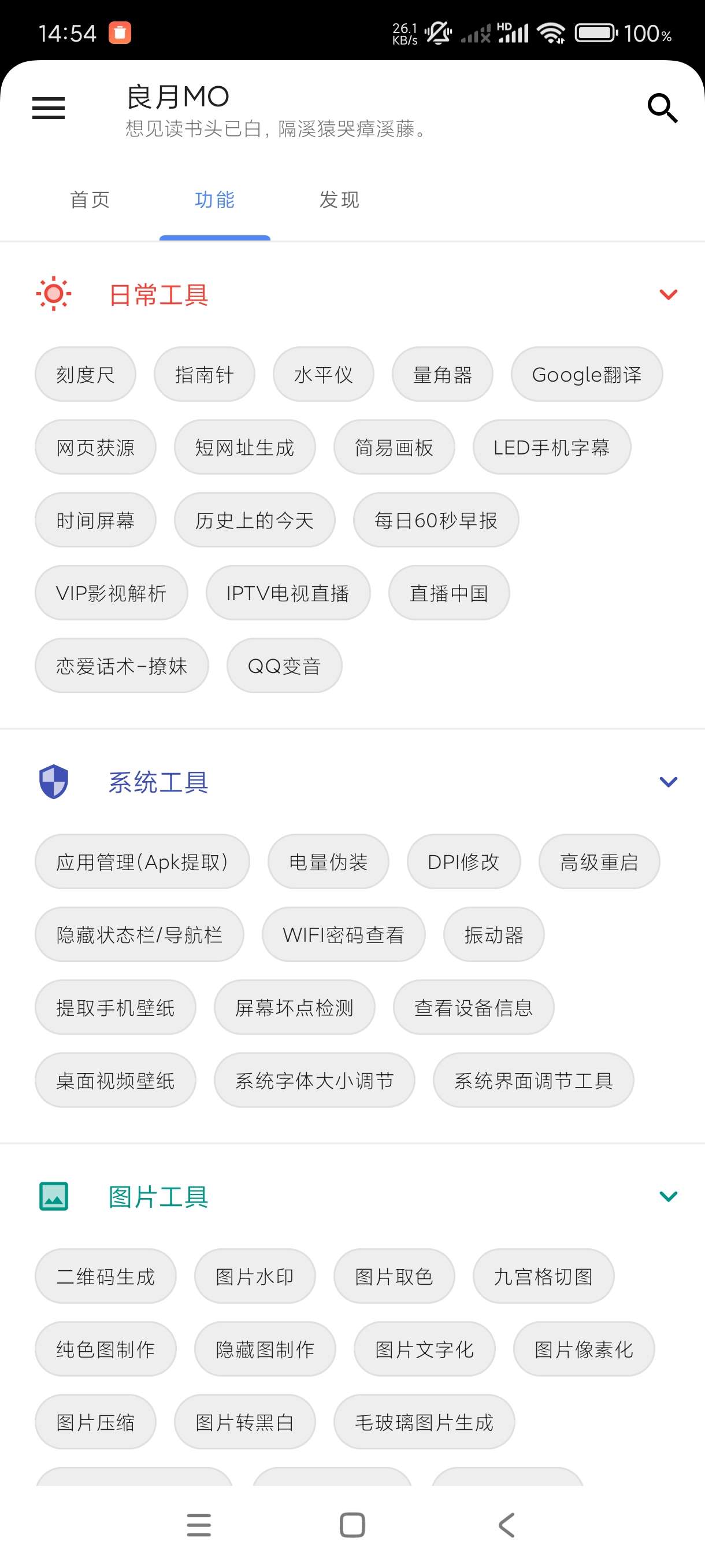Viewport: 705px width, 1568px height.
Task: Collapse the 系统工具 section
Action: click(668, 782)
